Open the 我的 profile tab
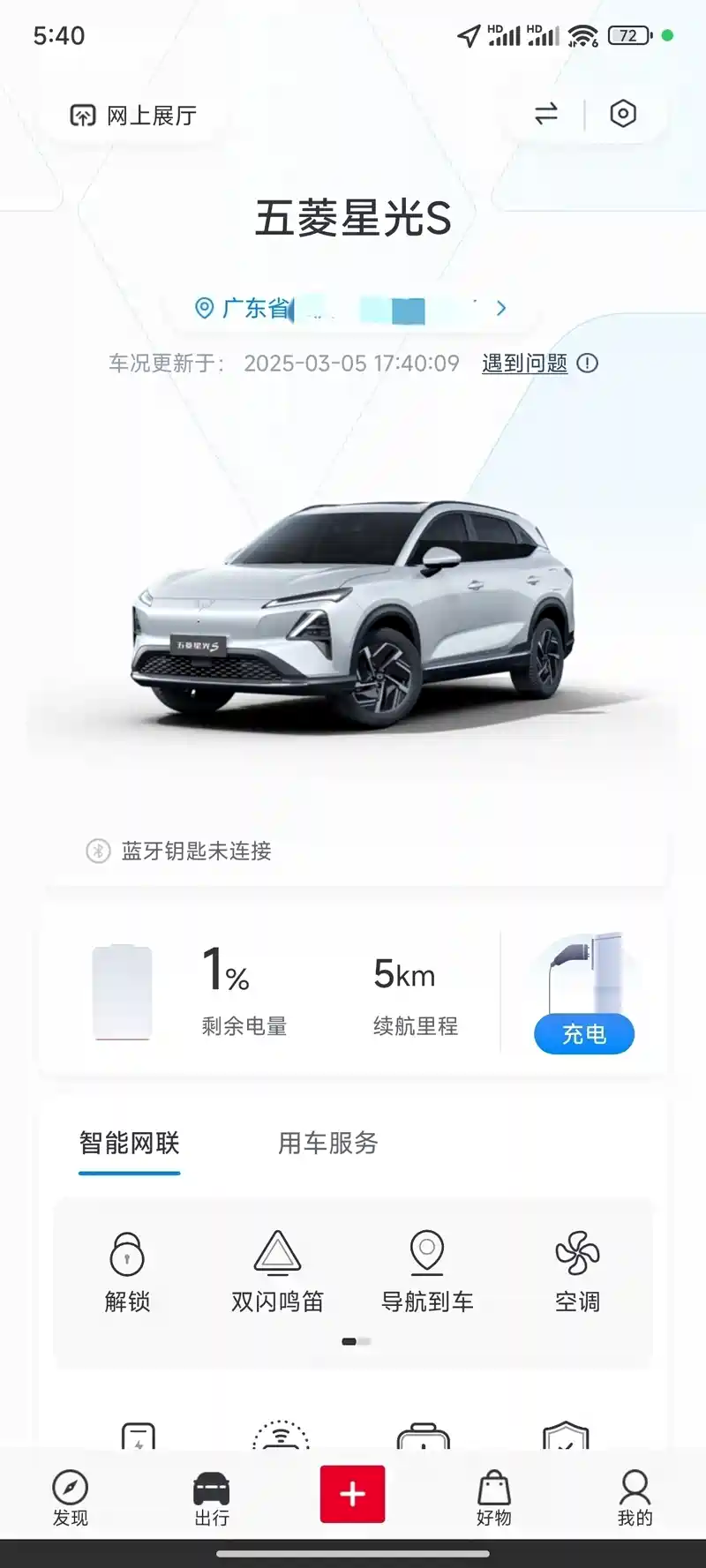This screenshot has height=1568, width=706. (x=635, y=1497)
